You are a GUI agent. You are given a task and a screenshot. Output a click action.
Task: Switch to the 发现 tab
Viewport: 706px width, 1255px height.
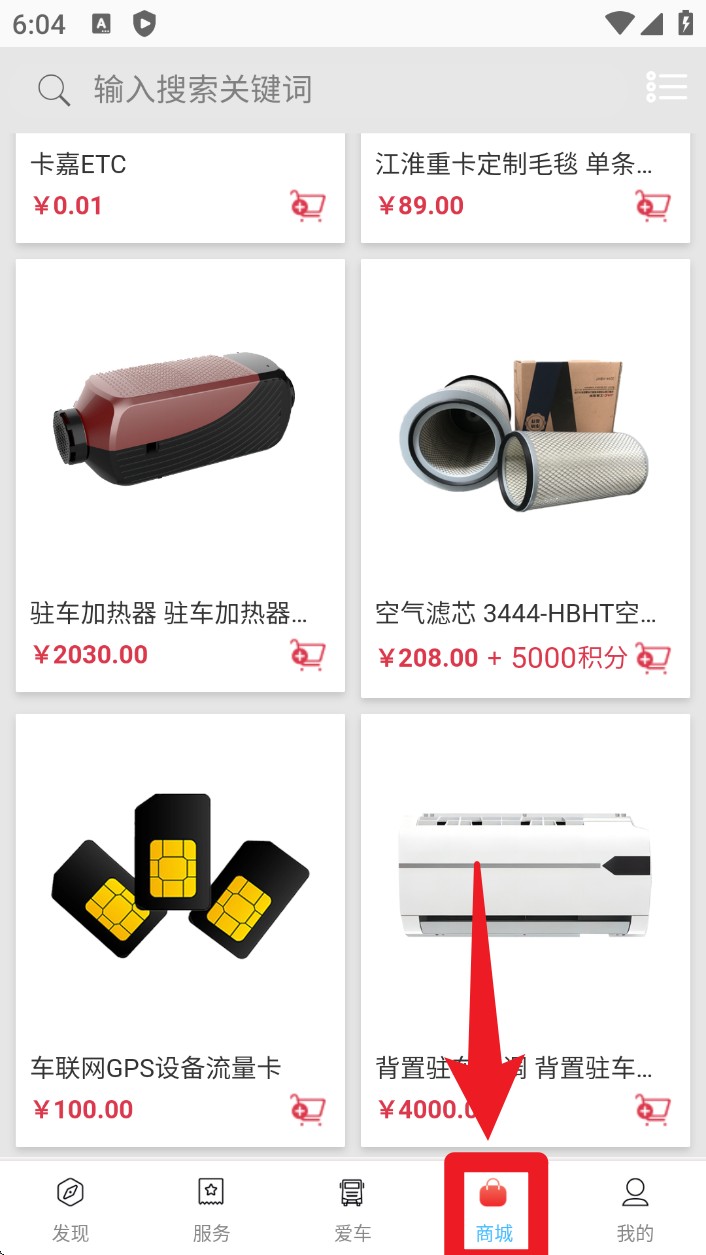pos(71,1208)
